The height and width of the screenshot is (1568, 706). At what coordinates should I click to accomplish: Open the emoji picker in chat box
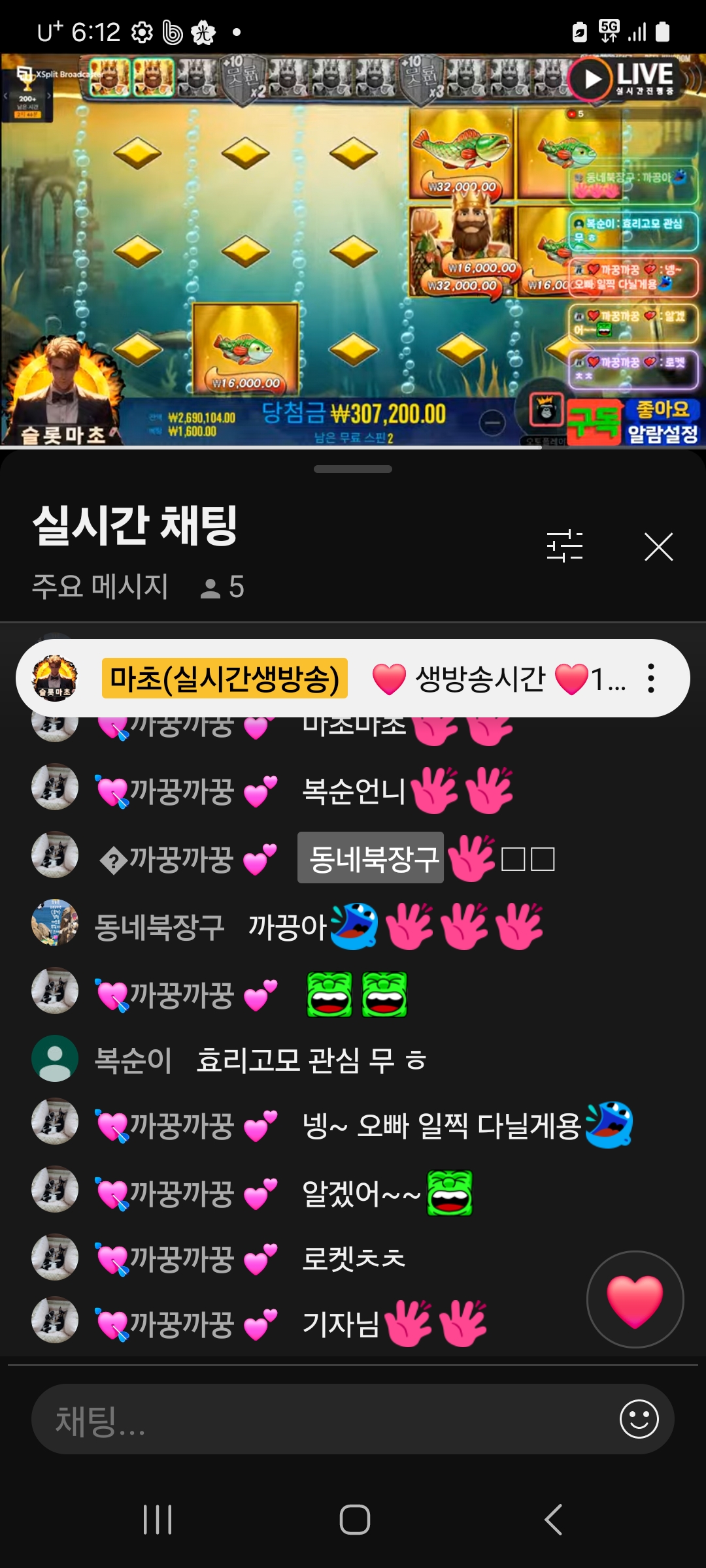639,1419
